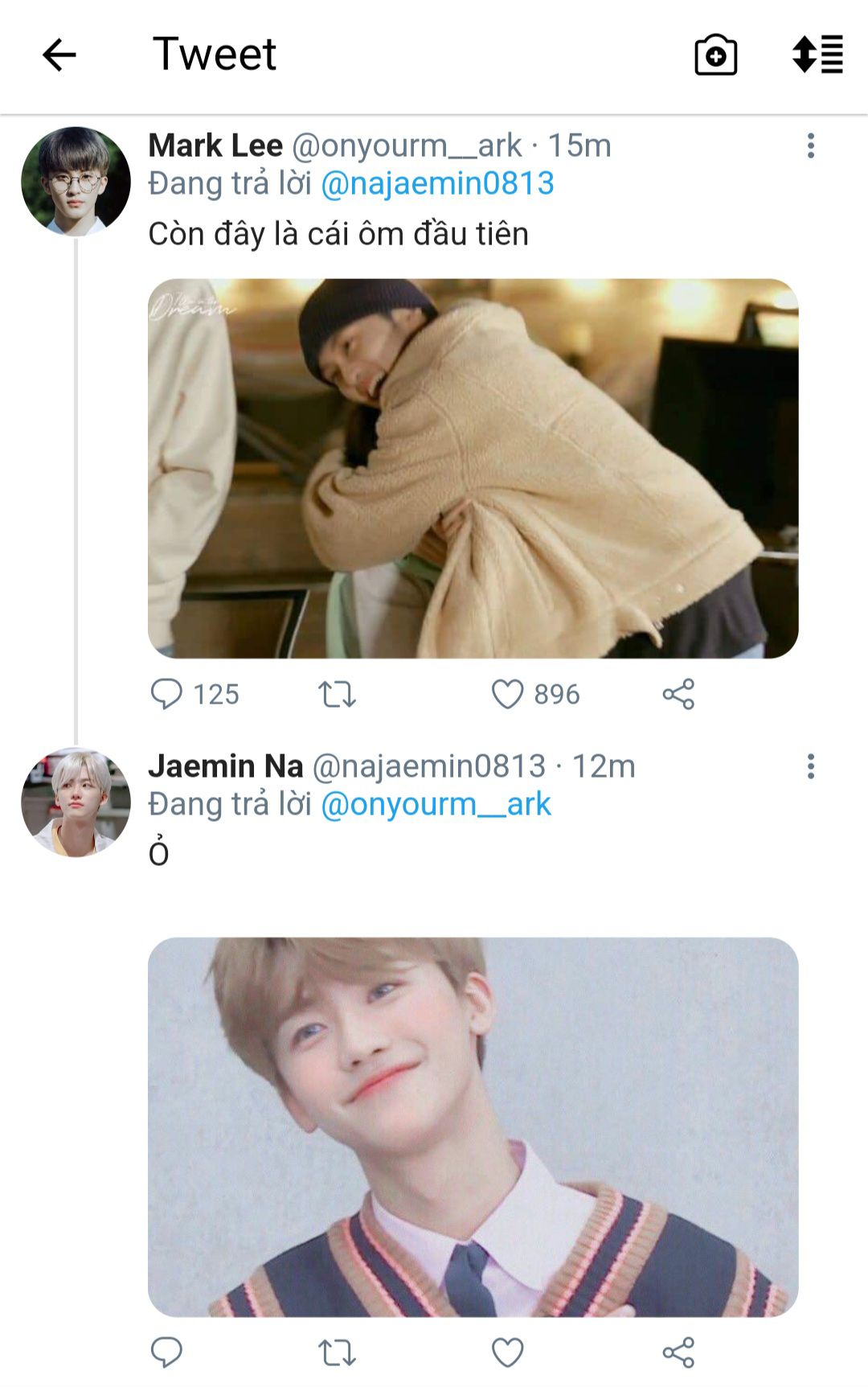Open overflow menu on Jaemin Na's tweet
The height and width of the screenshot is (1387, 868).
click(x=810, y=766)
